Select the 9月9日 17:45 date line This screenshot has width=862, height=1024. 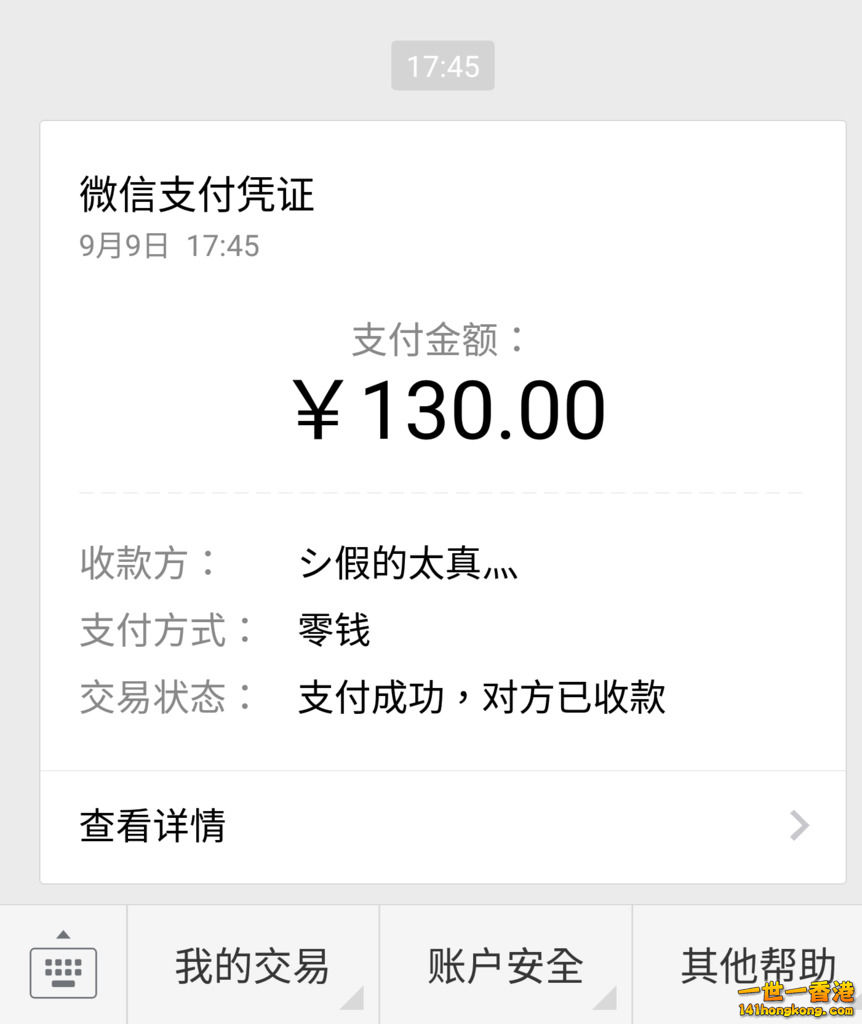coord(168,246)
